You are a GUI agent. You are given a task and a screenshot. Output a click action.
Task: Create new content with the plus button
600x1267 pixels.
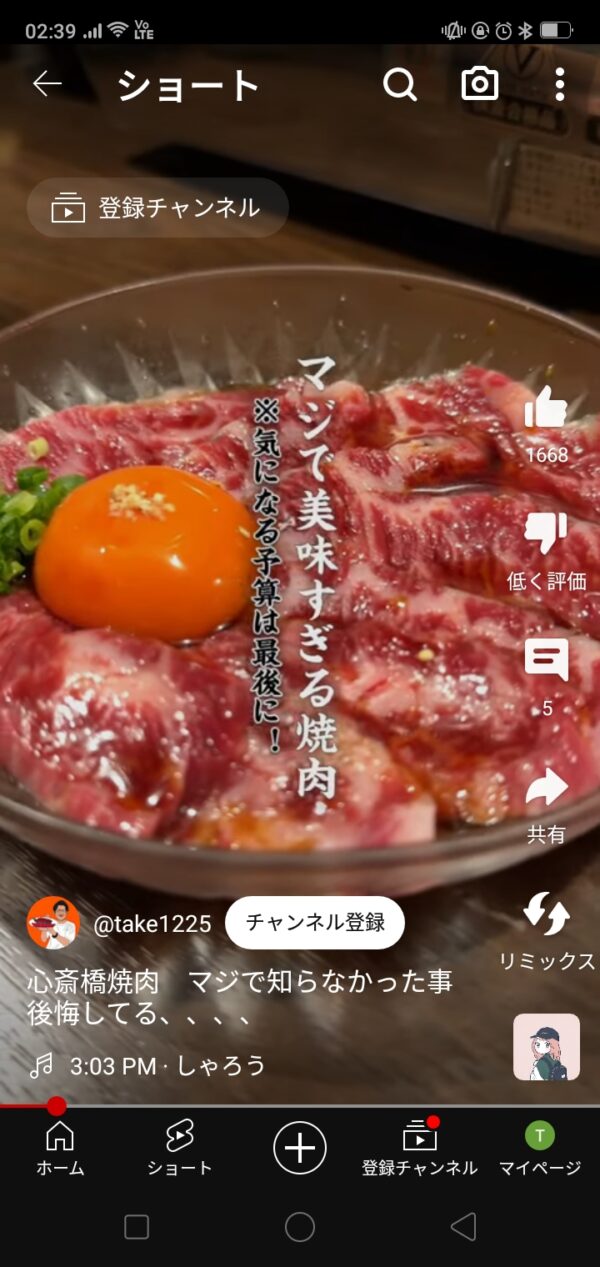pyautogui.click(x=300, y=1146)
